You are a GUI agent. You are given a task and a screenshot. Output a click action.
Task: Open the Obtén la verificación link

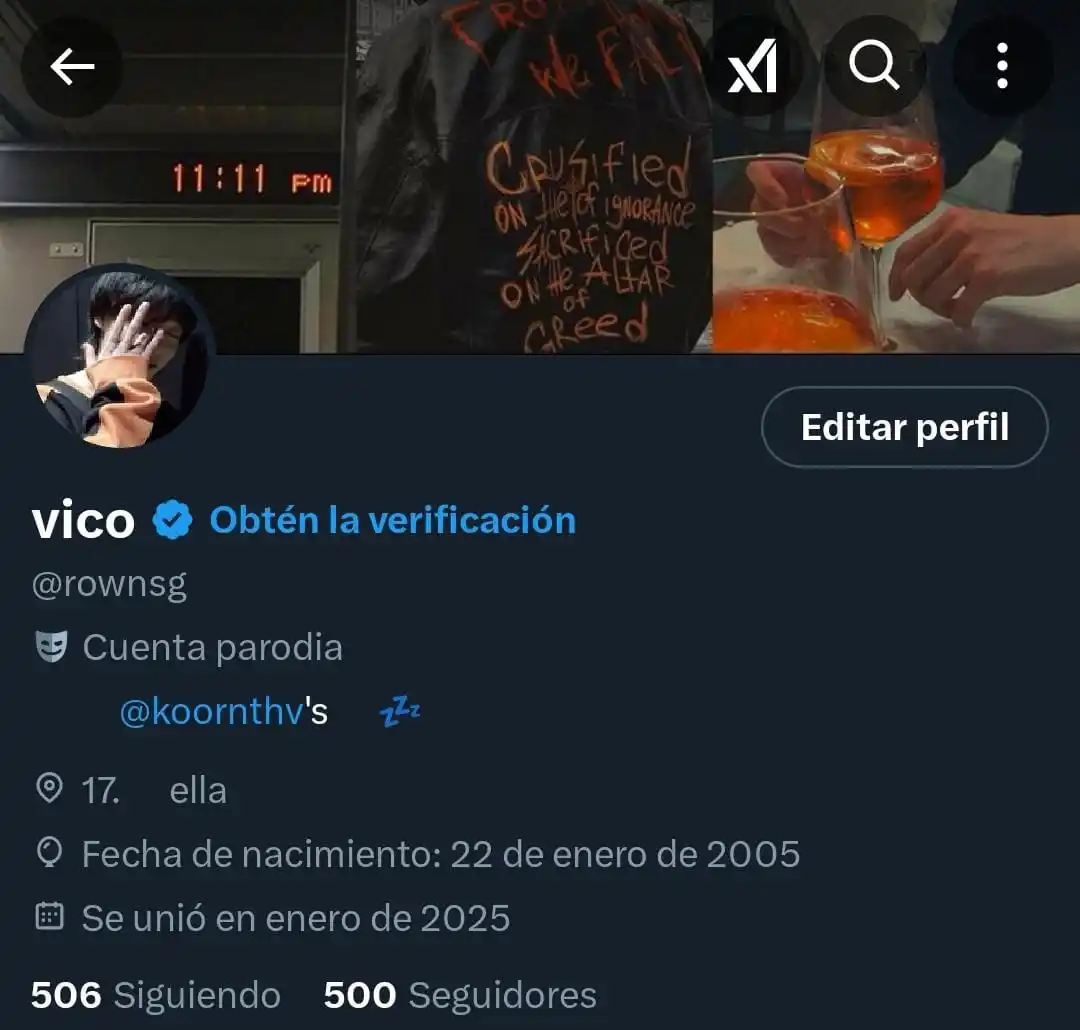click(392, 520)
